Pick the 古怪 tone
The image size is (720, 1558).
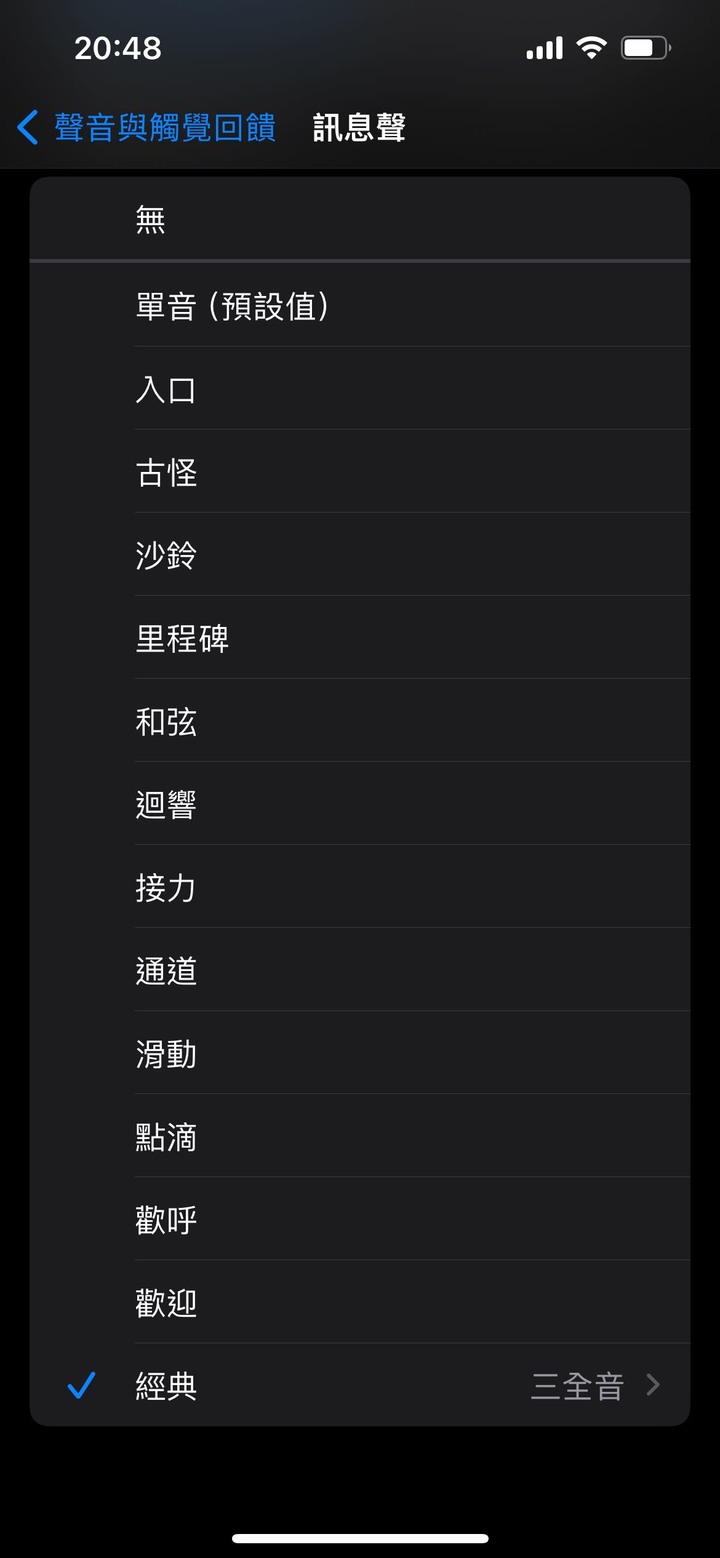(x=360, y=472)
